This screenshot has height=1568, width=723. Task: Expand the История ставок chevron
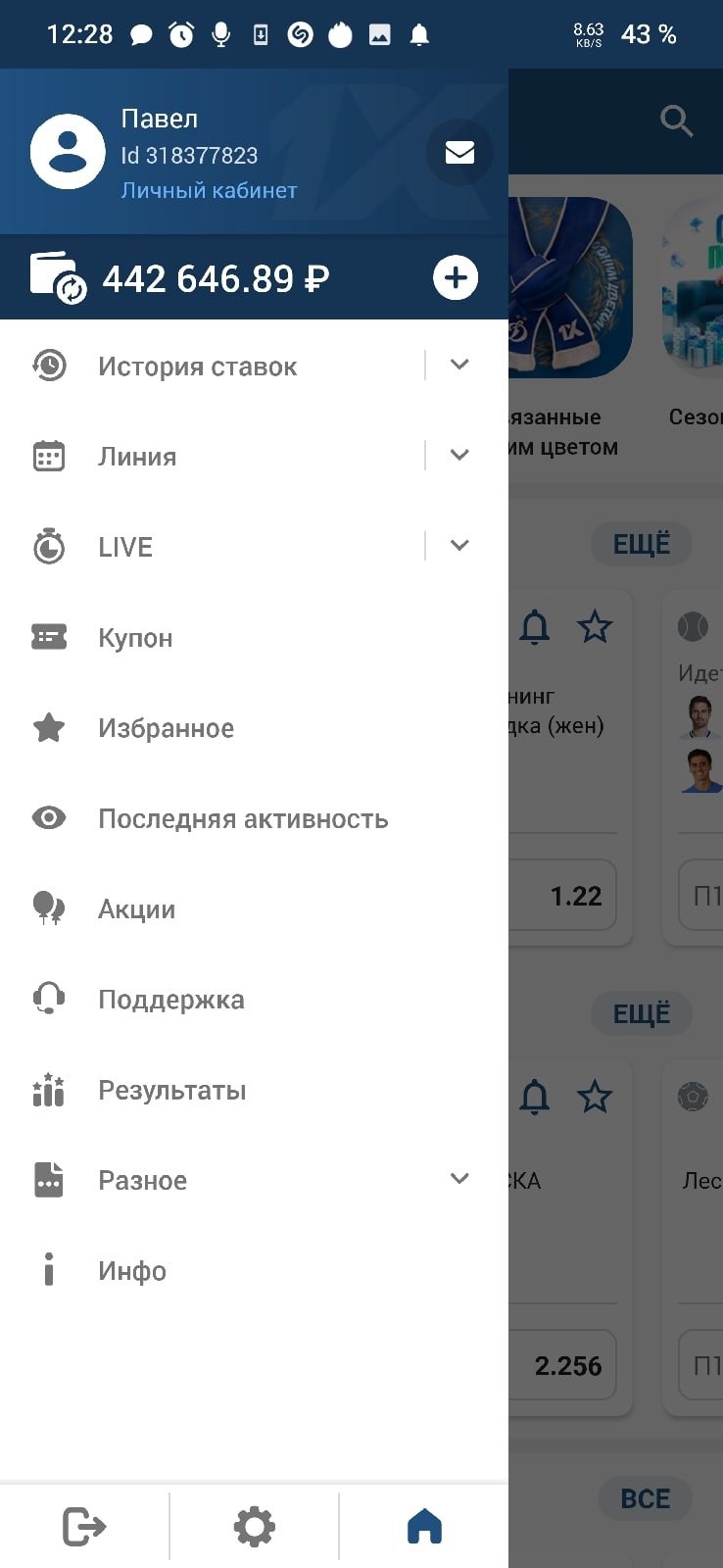(459, 365)
